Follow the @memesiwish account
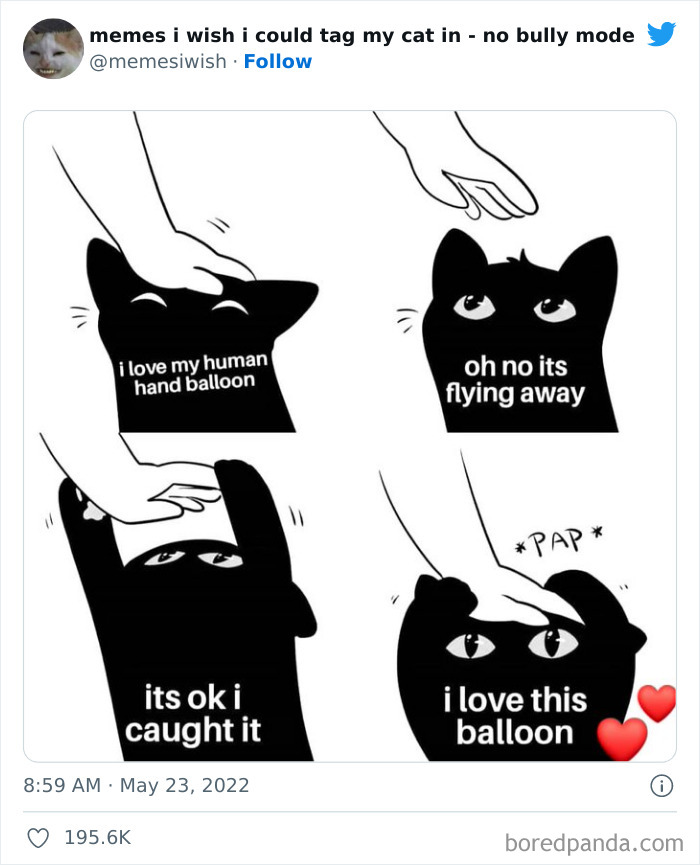The height and width of the screenshot is (865, 700). (277, 62)
